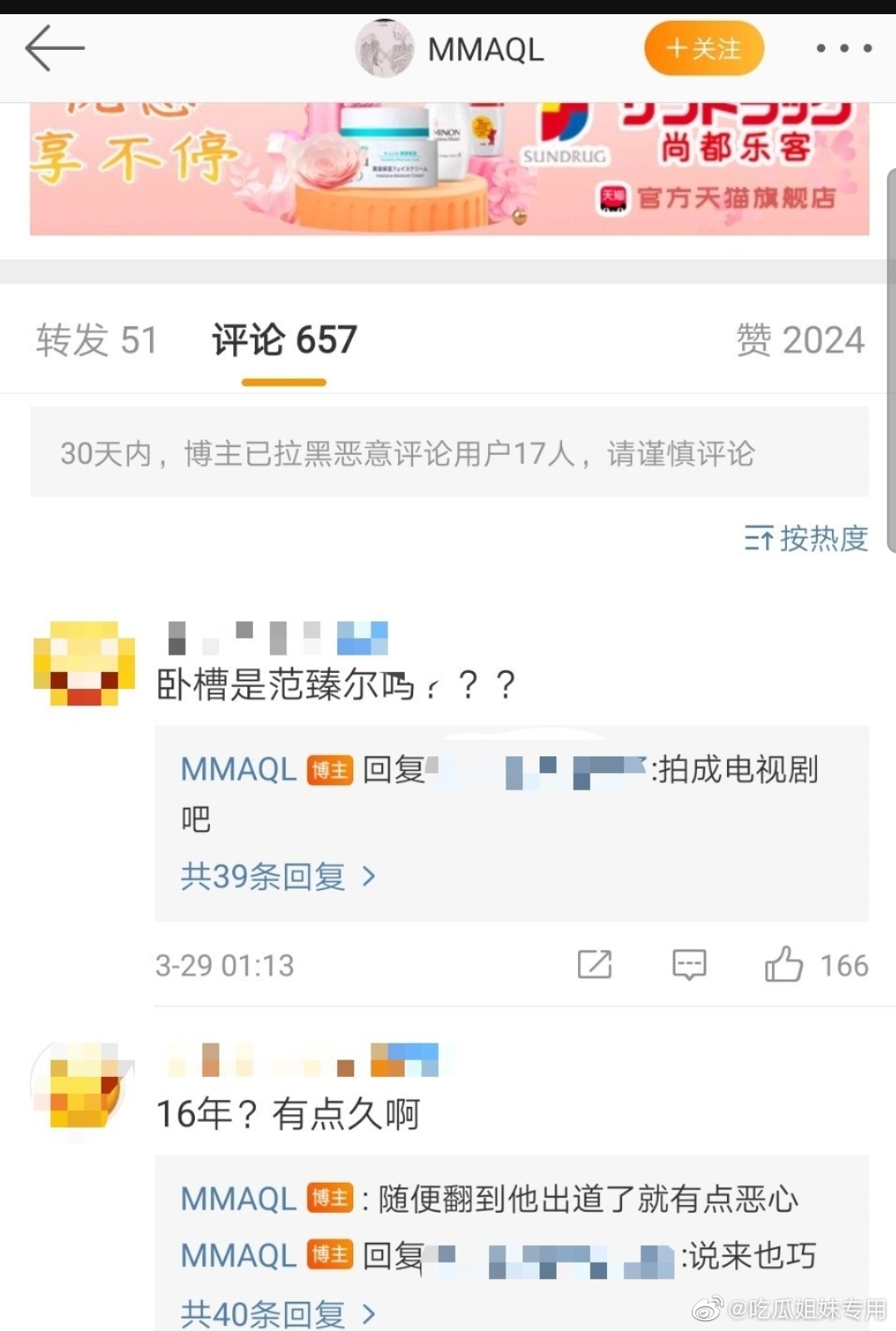The image size is (896, 1331).
Task: Open the three-dot overflow menu
Action: point(844,49)
